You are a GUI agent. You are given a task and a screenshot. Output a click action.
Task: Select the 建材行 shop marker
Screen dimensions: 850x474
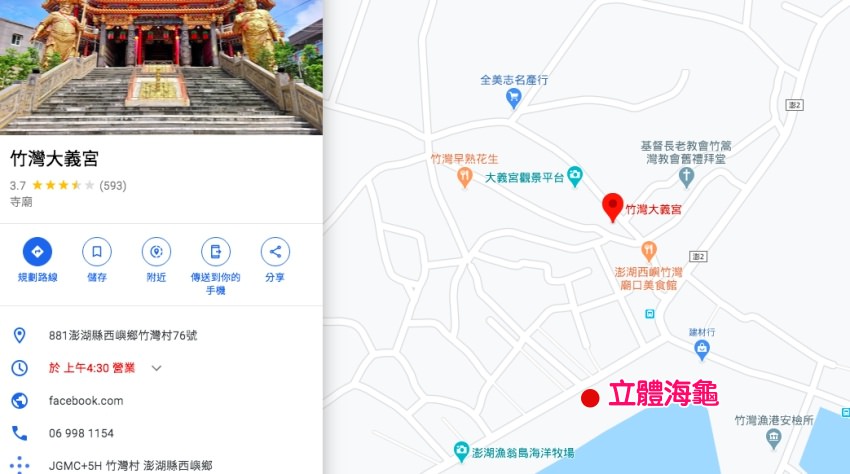702,349
